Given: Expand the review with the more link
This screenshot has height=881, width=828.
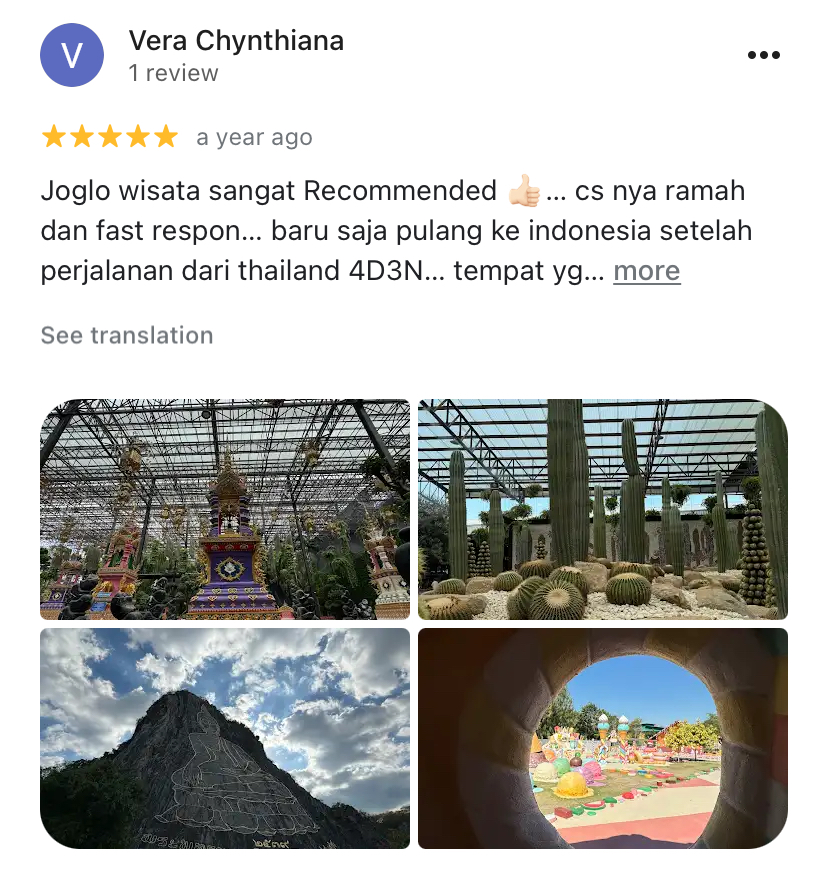Looking at the screenshot, I should 646,271.
